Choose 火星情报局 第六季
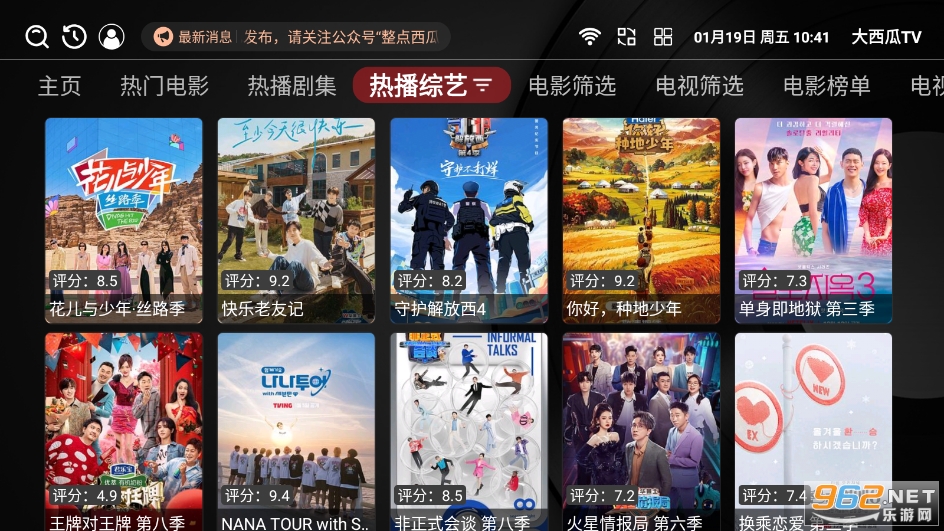Viewport: 944px width, 531px height. click(x=641, y=432)
